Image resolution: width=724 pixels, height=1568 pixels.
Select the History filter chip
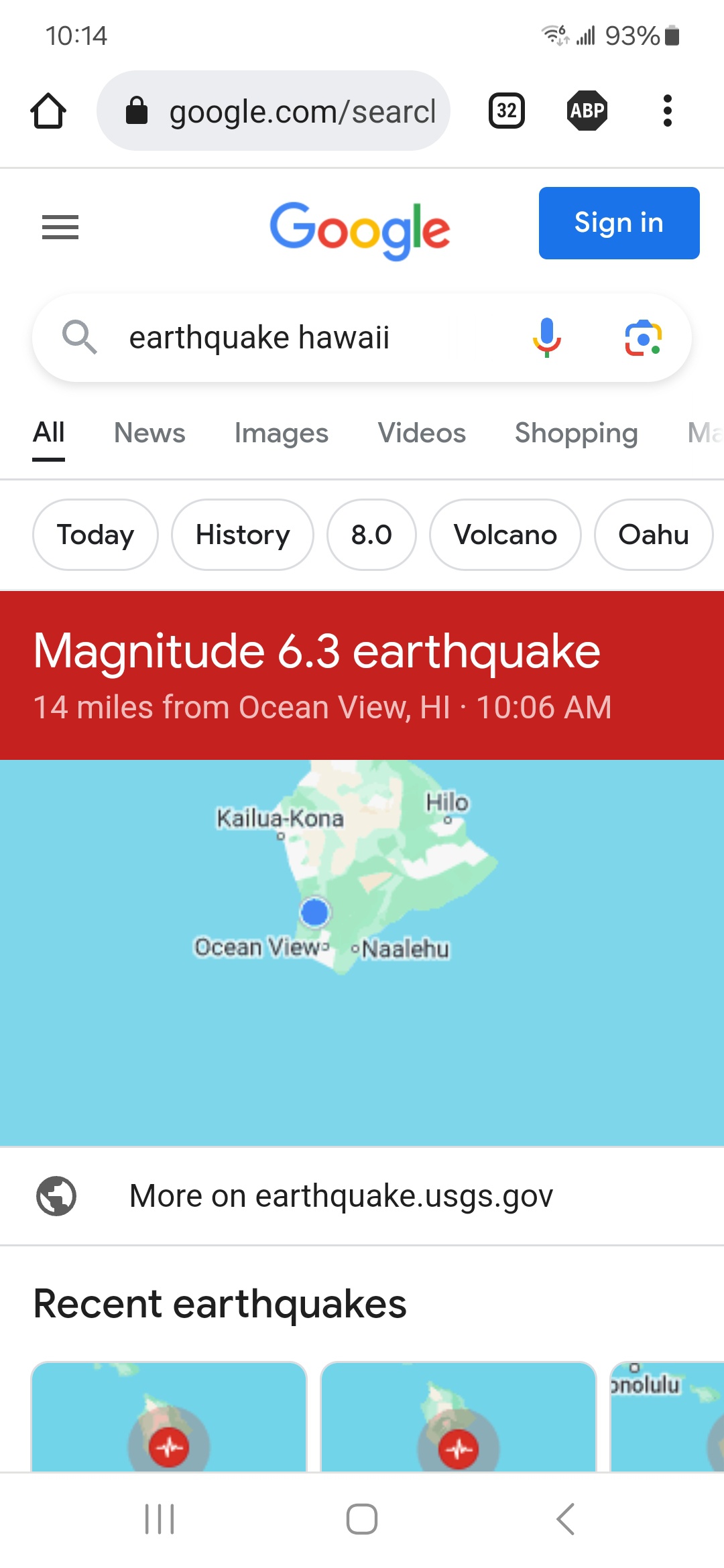point(243,535)
